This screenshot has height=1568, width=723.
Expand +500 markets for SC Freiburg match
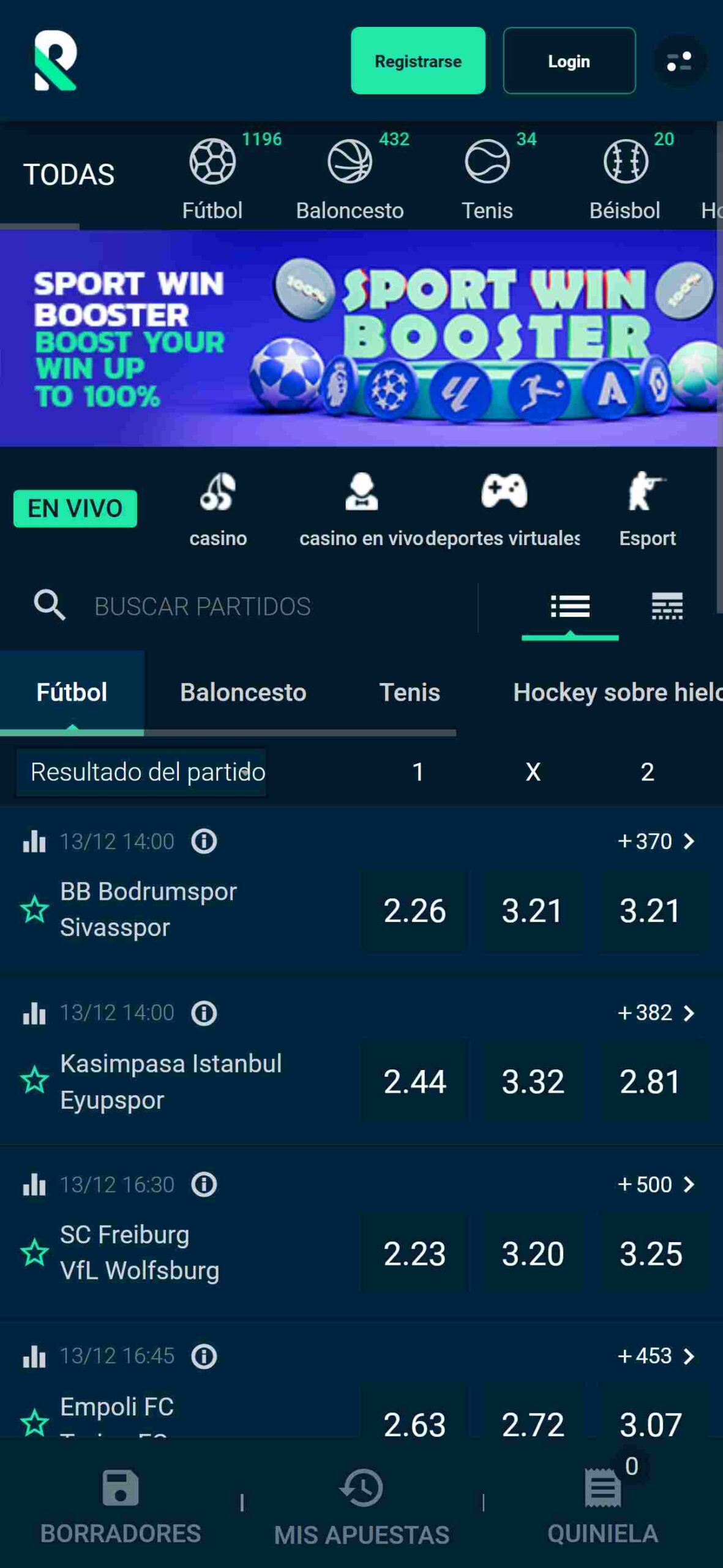(656, 1184)
